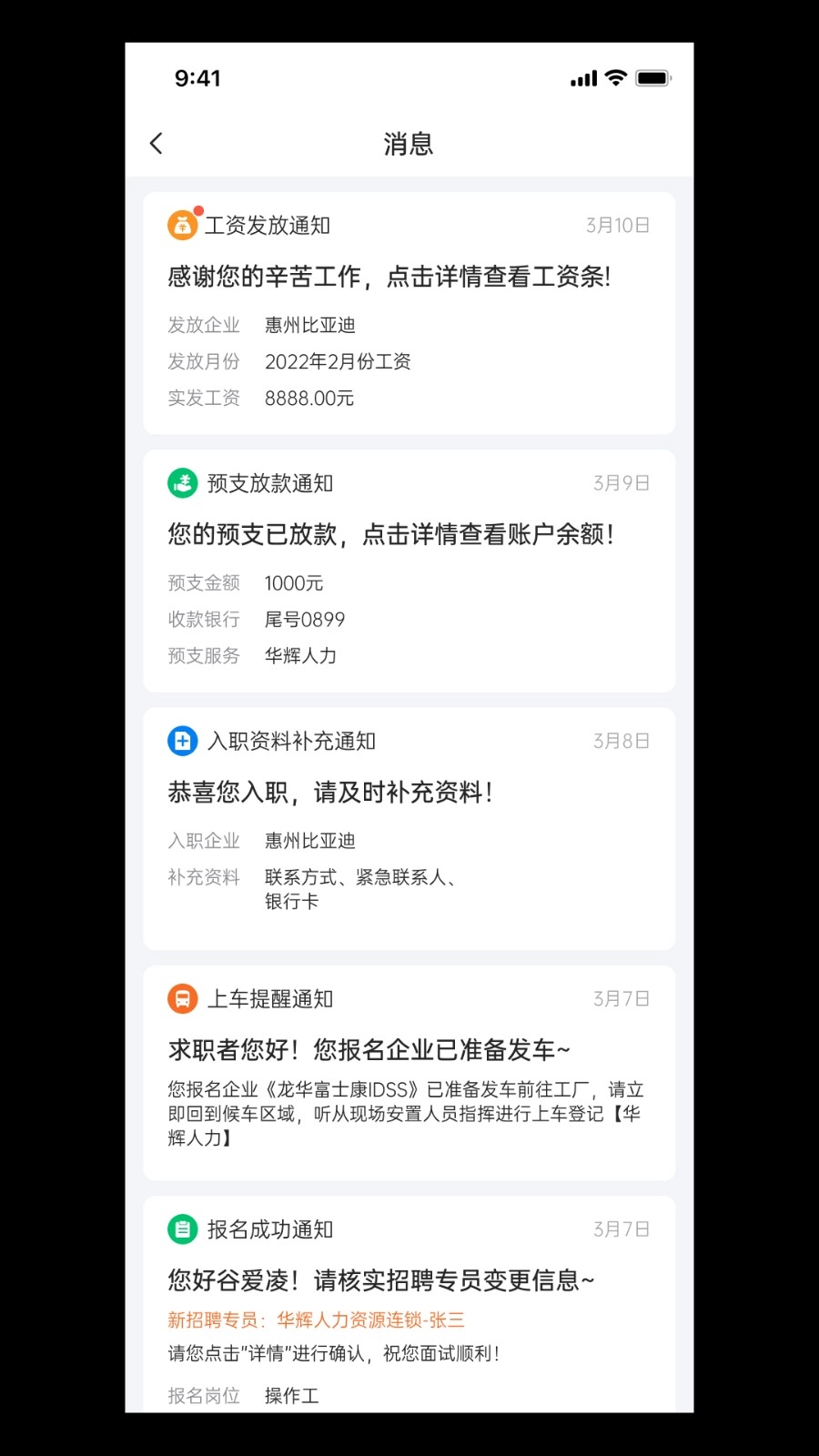Tap the 8888.00元 salary amount text
This screenshot has width=819, height=1456.
coord(308,398)
